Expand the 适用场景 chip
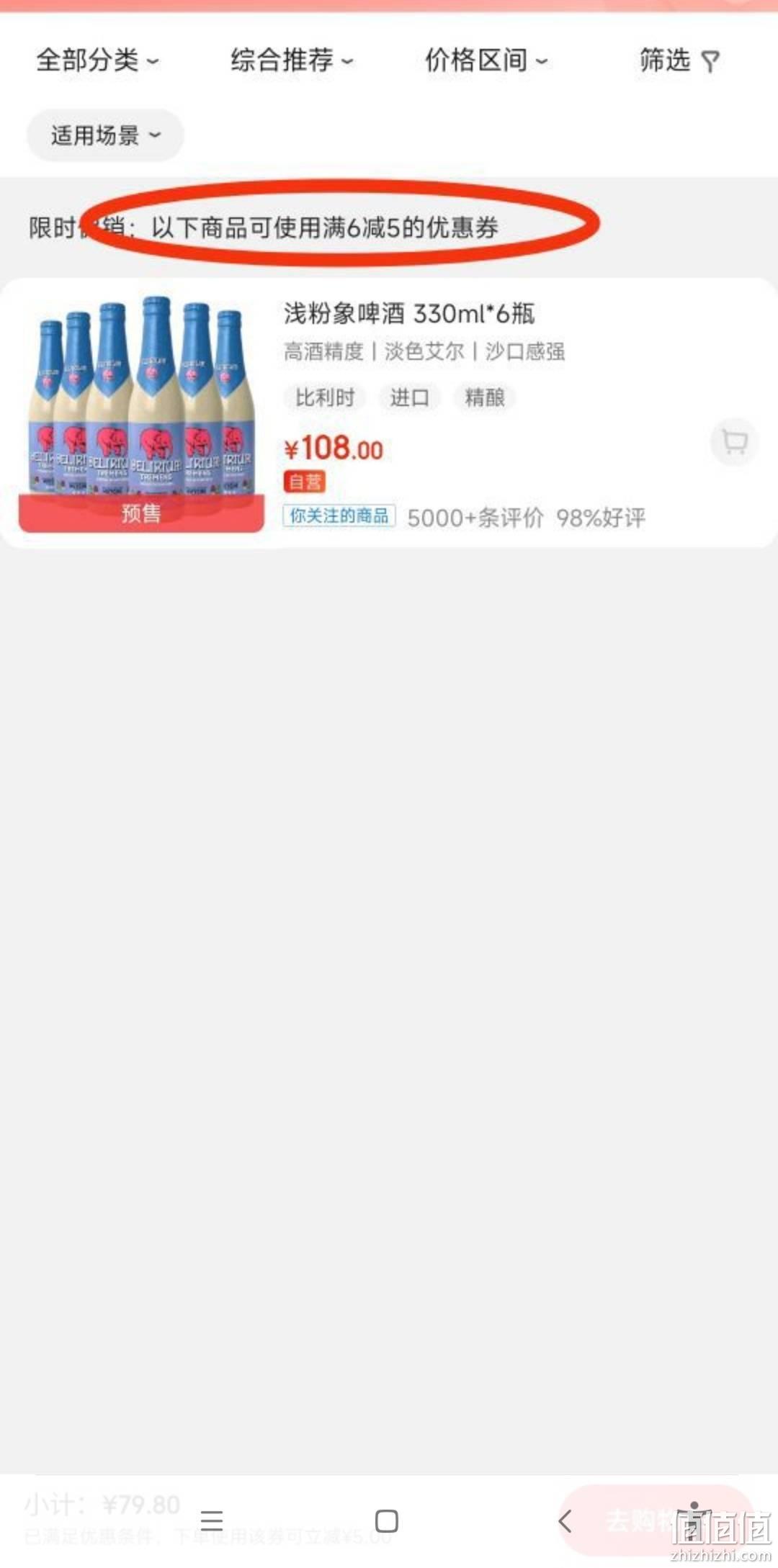The height and width of the screenshot is (1568, 778). (x=105, y=135)
